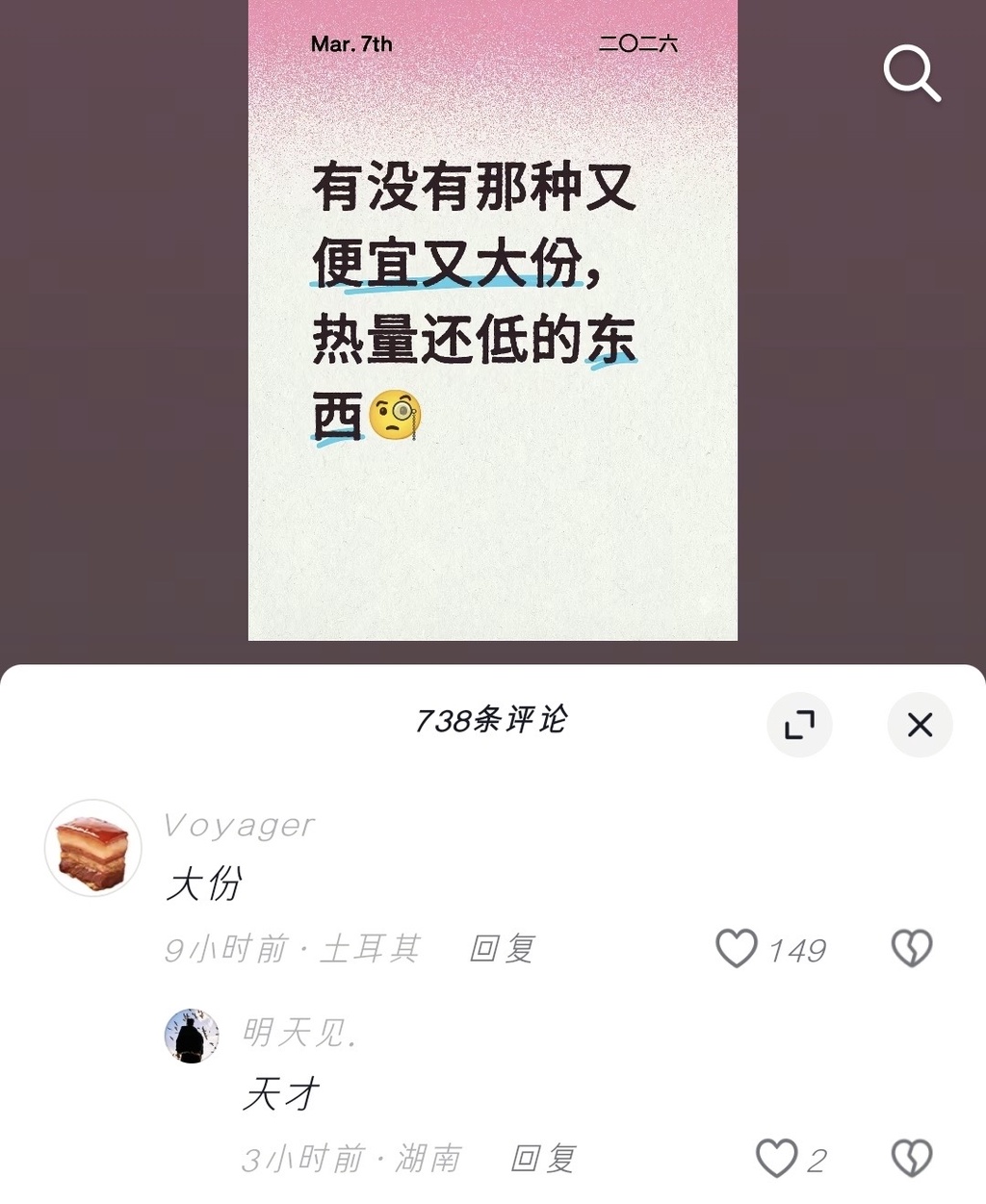Open the username 明天见.
986x1204 pixels.
299,1033
